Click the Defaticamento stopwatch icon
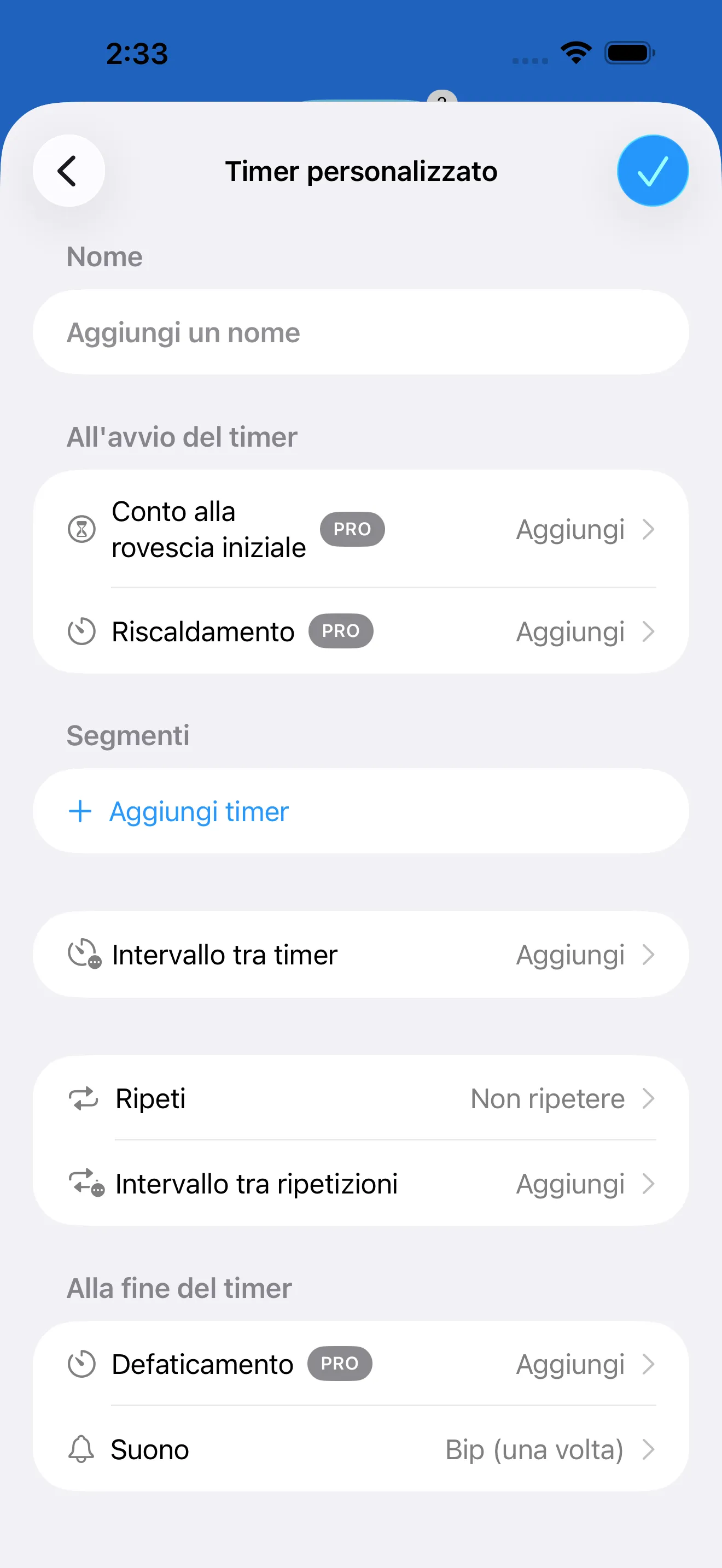Screen dimensions: 722x1568 (x=82, y=1364)
